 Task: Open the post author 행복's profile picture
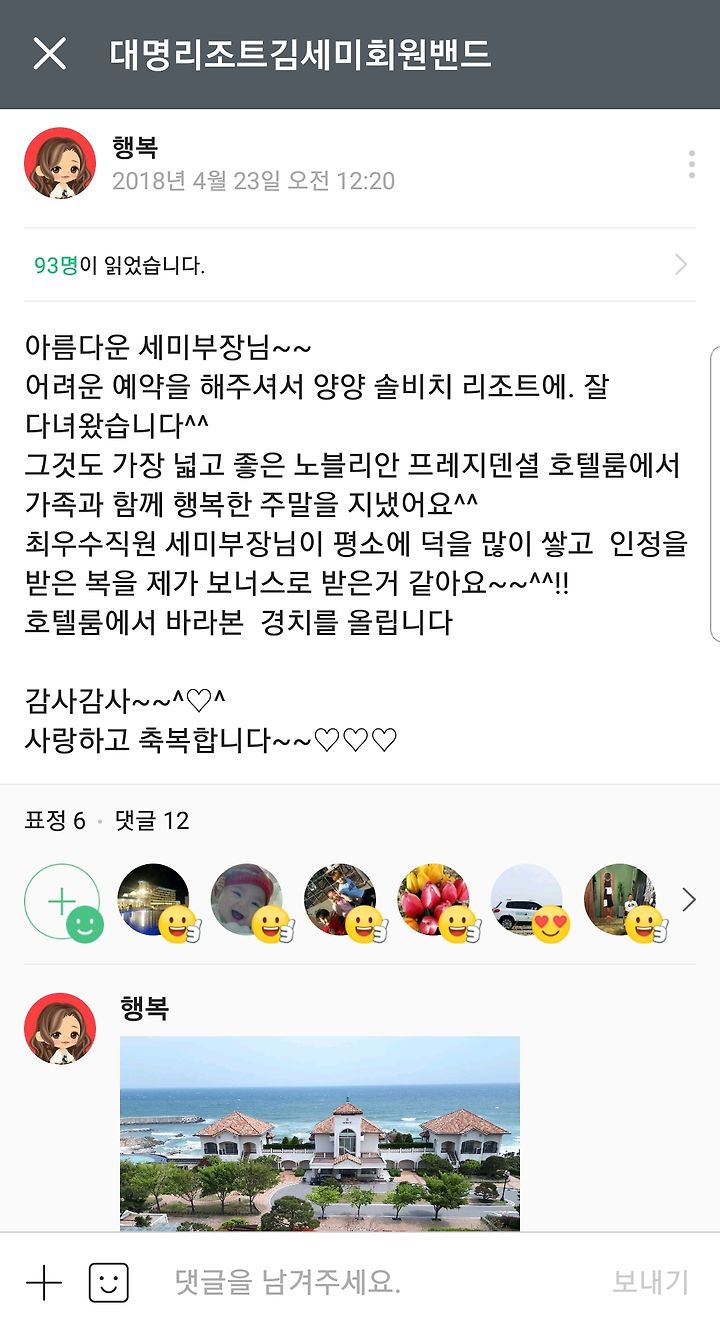click(60, 163)
